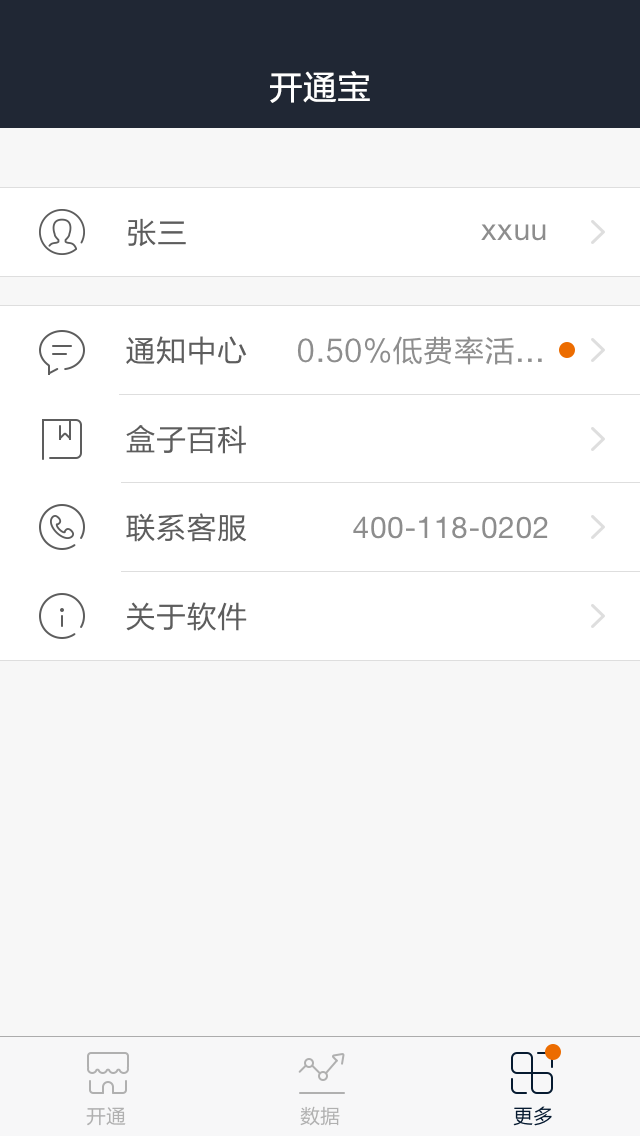Switch to the 开通 tab

[107, 1088]
